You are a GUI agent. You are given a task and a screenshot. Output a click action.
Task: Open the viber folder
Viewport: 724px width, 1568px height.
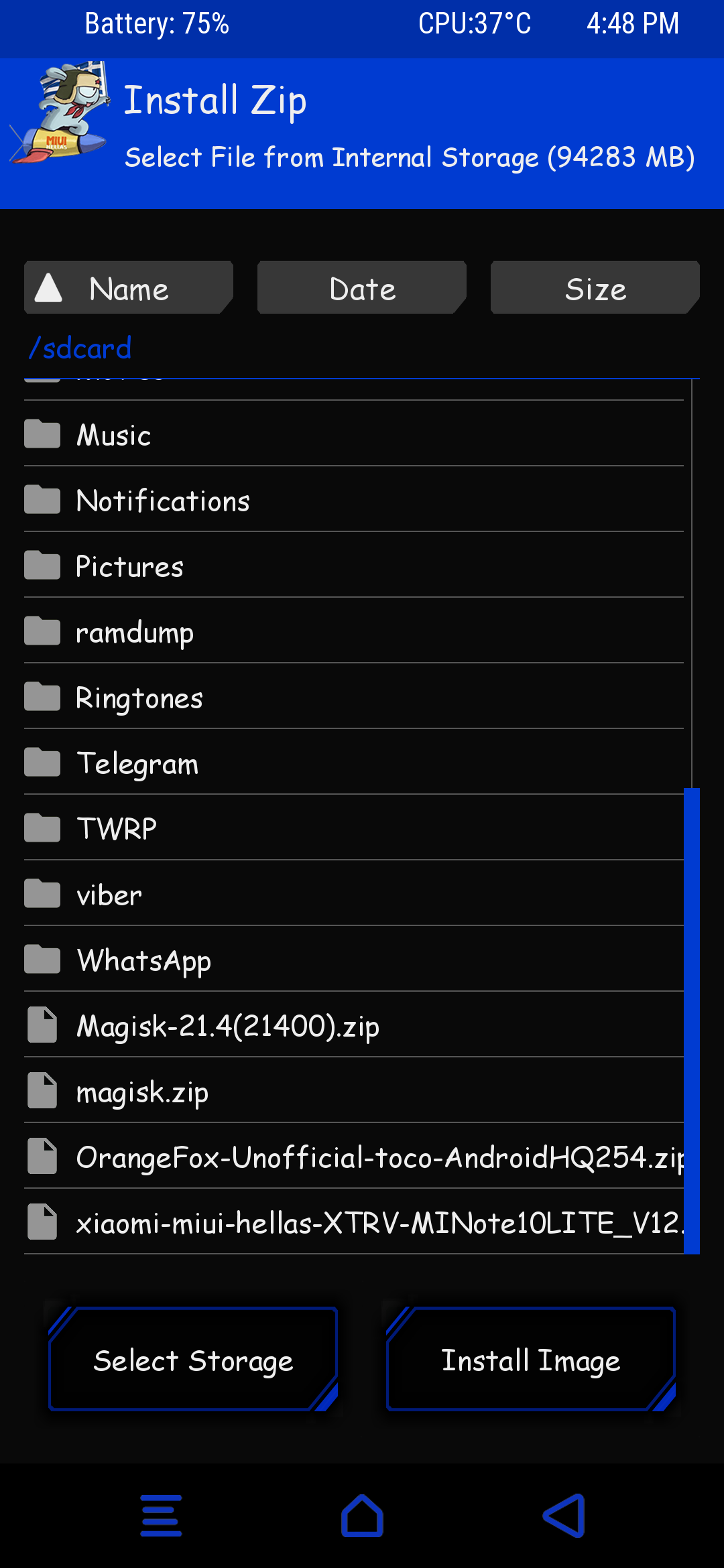[x=109, y=895]
